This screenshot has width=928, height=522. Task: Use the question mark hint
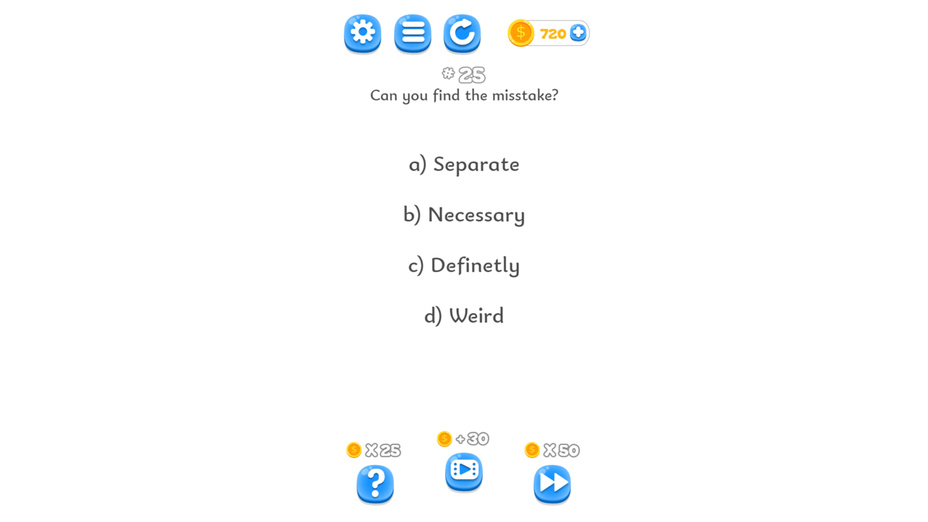click(375, 484)
